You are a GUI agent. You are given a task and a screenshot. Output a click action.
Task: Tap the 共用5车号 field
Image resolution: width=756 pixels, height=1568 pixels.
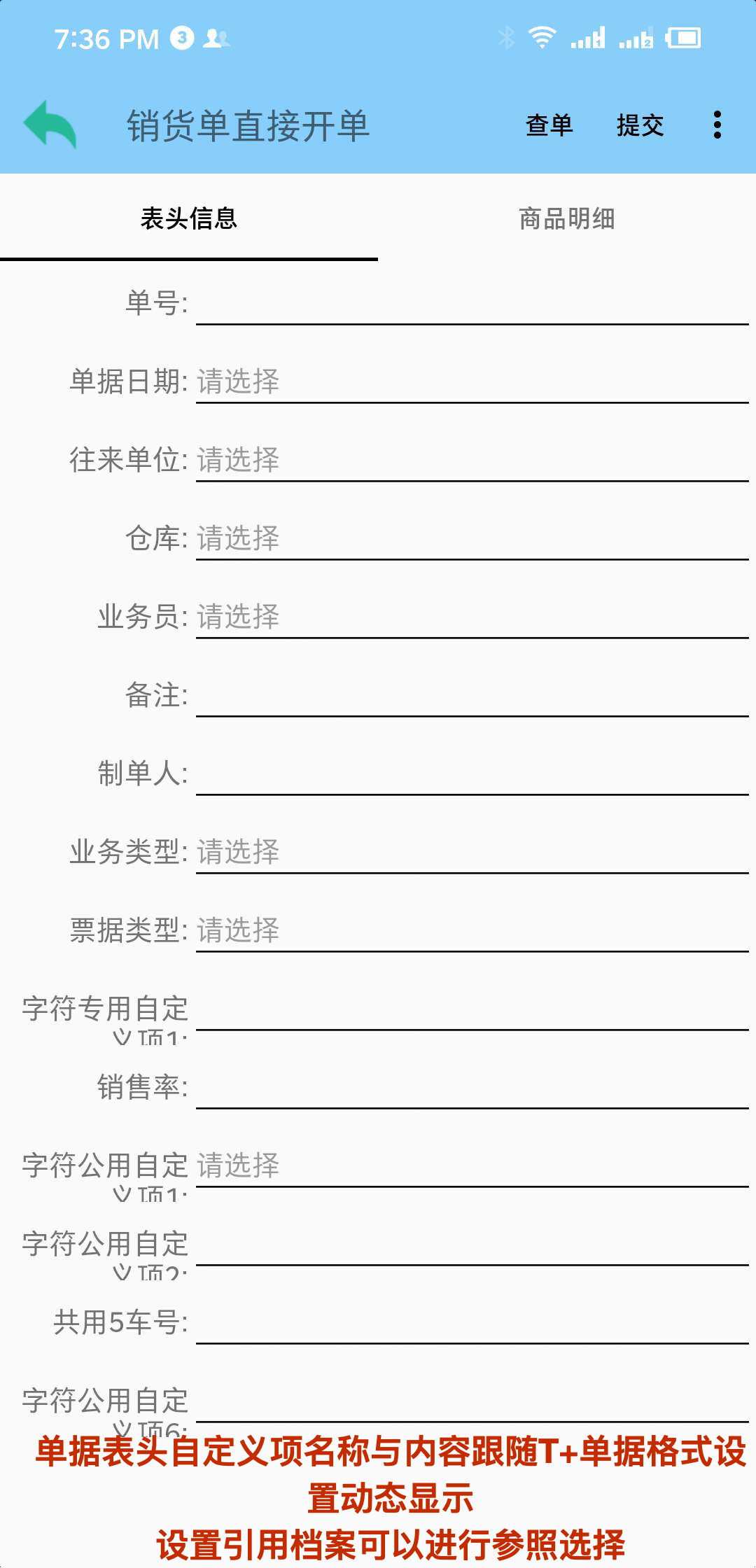472,1323
